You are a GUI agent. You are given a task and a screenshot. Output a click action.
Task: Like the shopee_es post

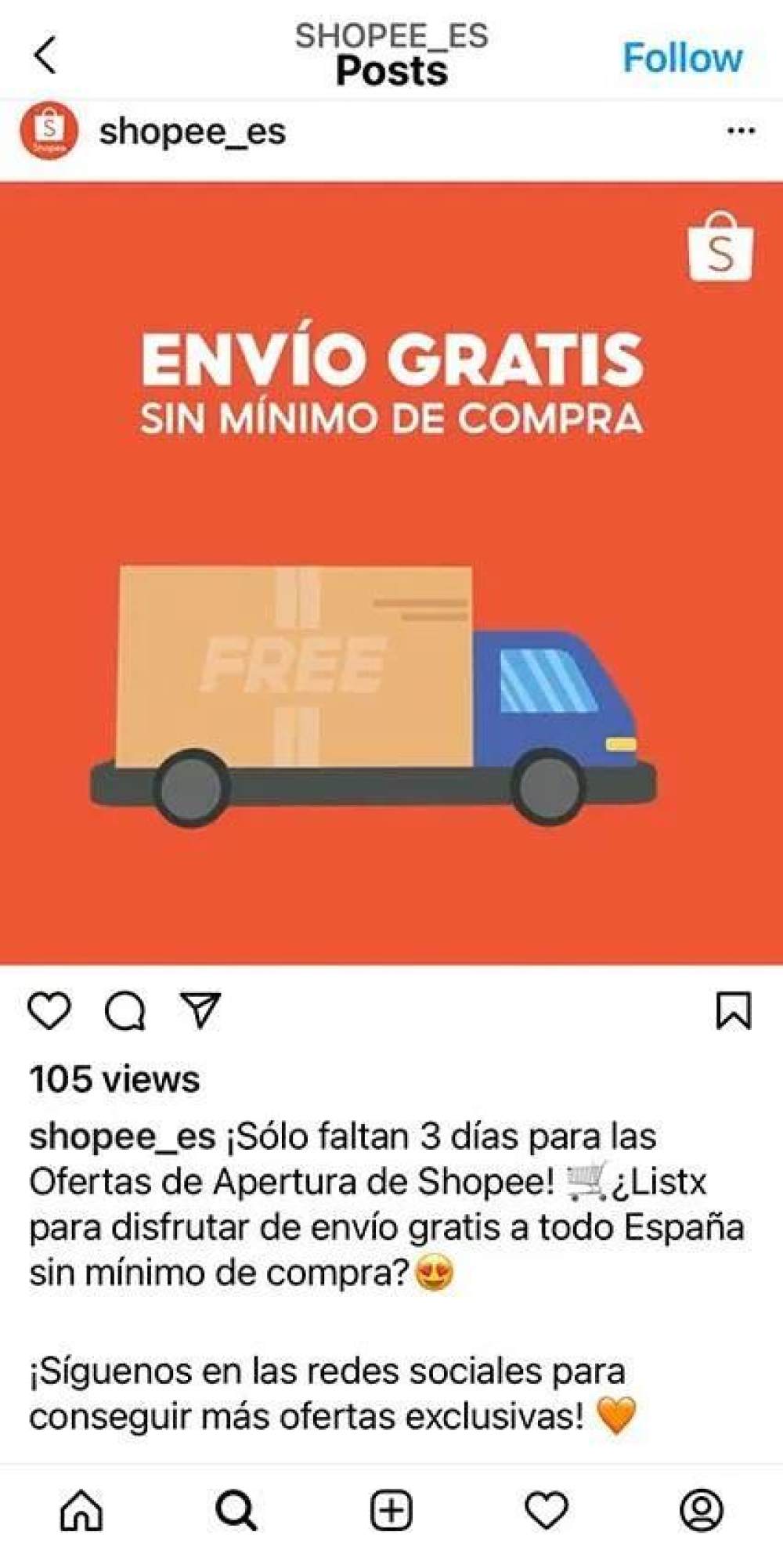49,1010
